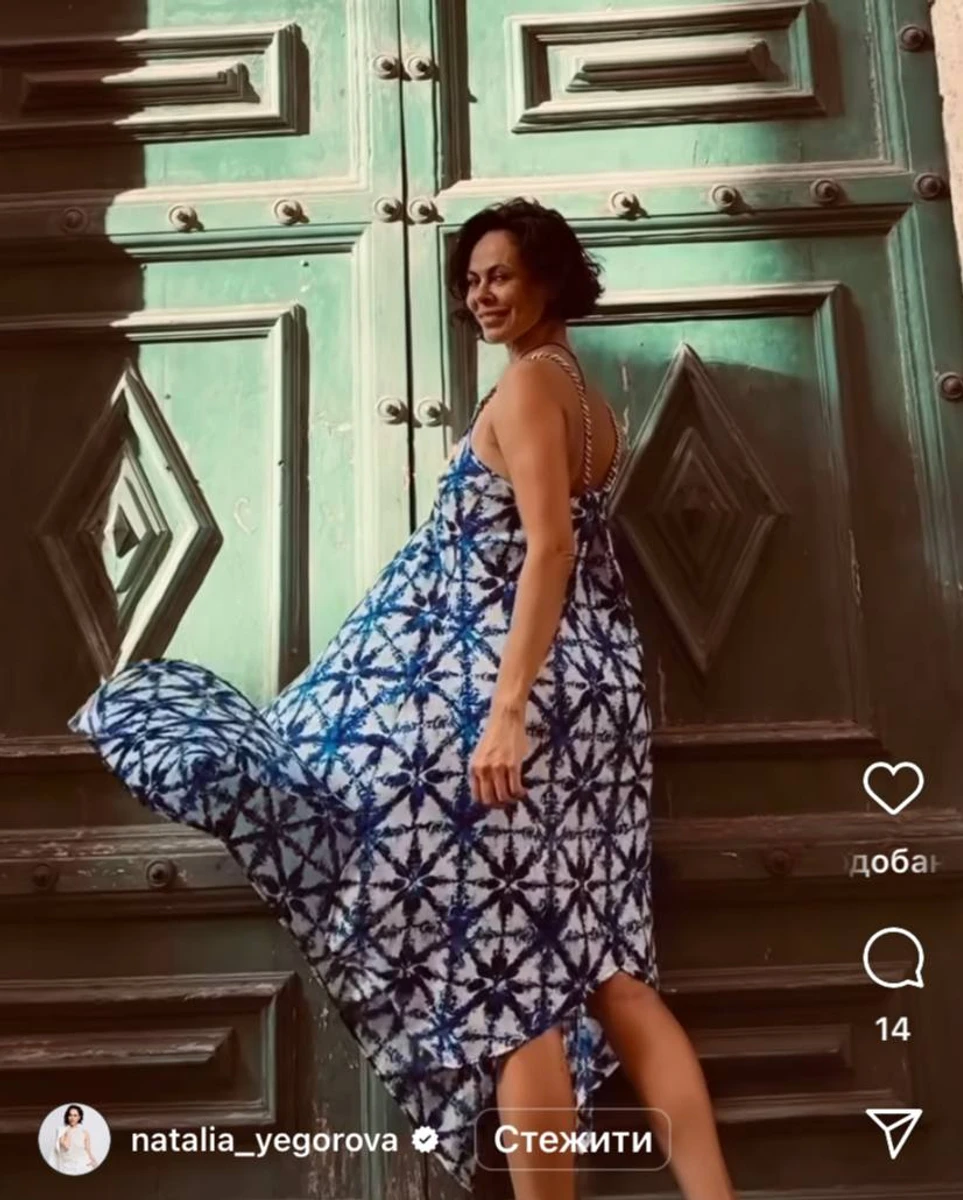Tap the Стежити follow button
This screenshot has width=963, height=1200.
pos(572,1140)
